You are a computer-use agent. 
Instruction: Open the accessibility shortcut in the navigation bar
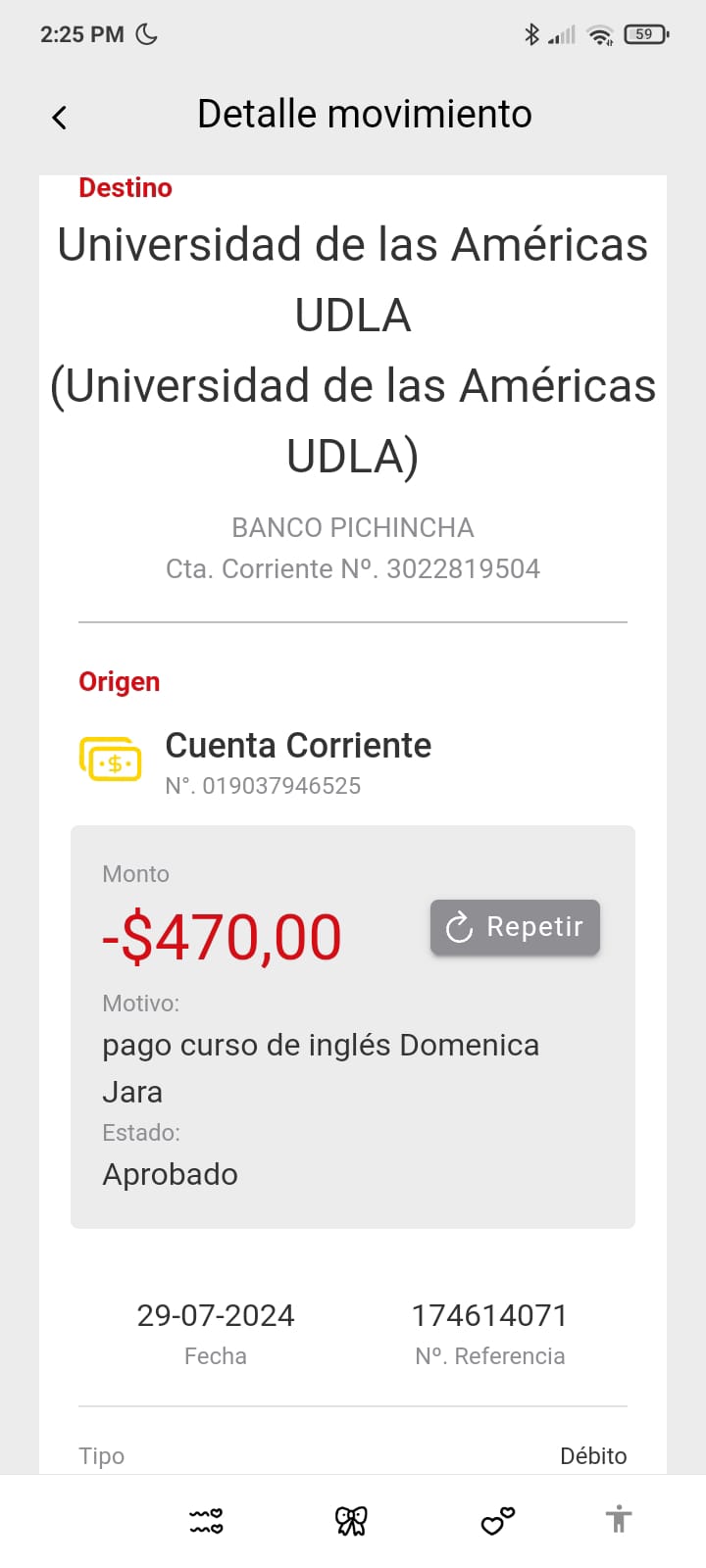pyautogui.click(x=618, y=1519)
